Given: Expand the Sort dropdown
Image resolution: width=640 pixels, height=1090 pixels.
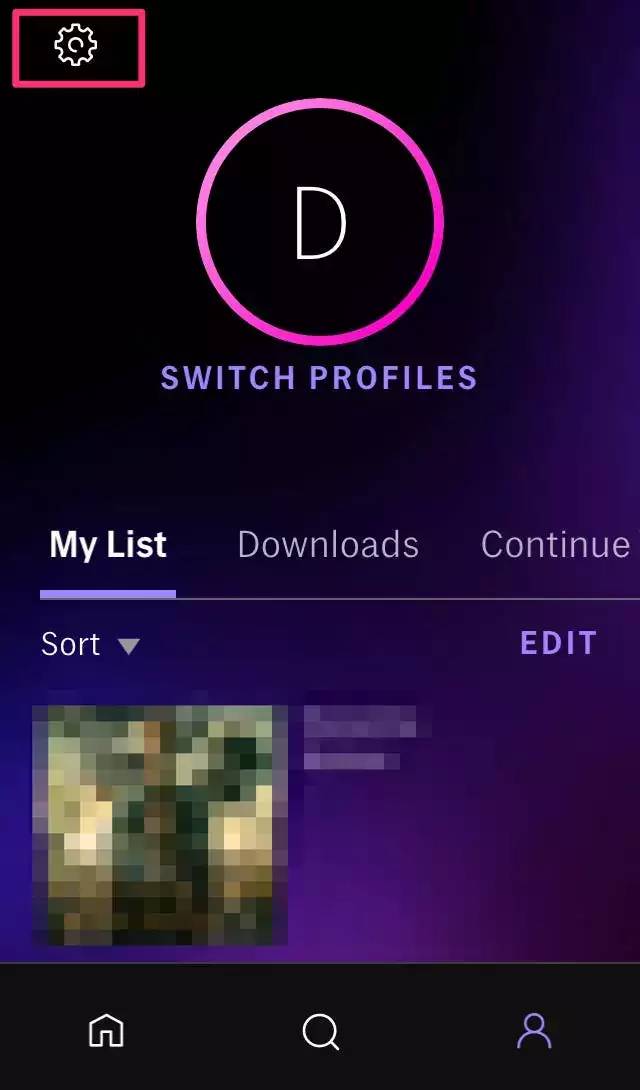Looking at the screenshot, I should point(90,644).
